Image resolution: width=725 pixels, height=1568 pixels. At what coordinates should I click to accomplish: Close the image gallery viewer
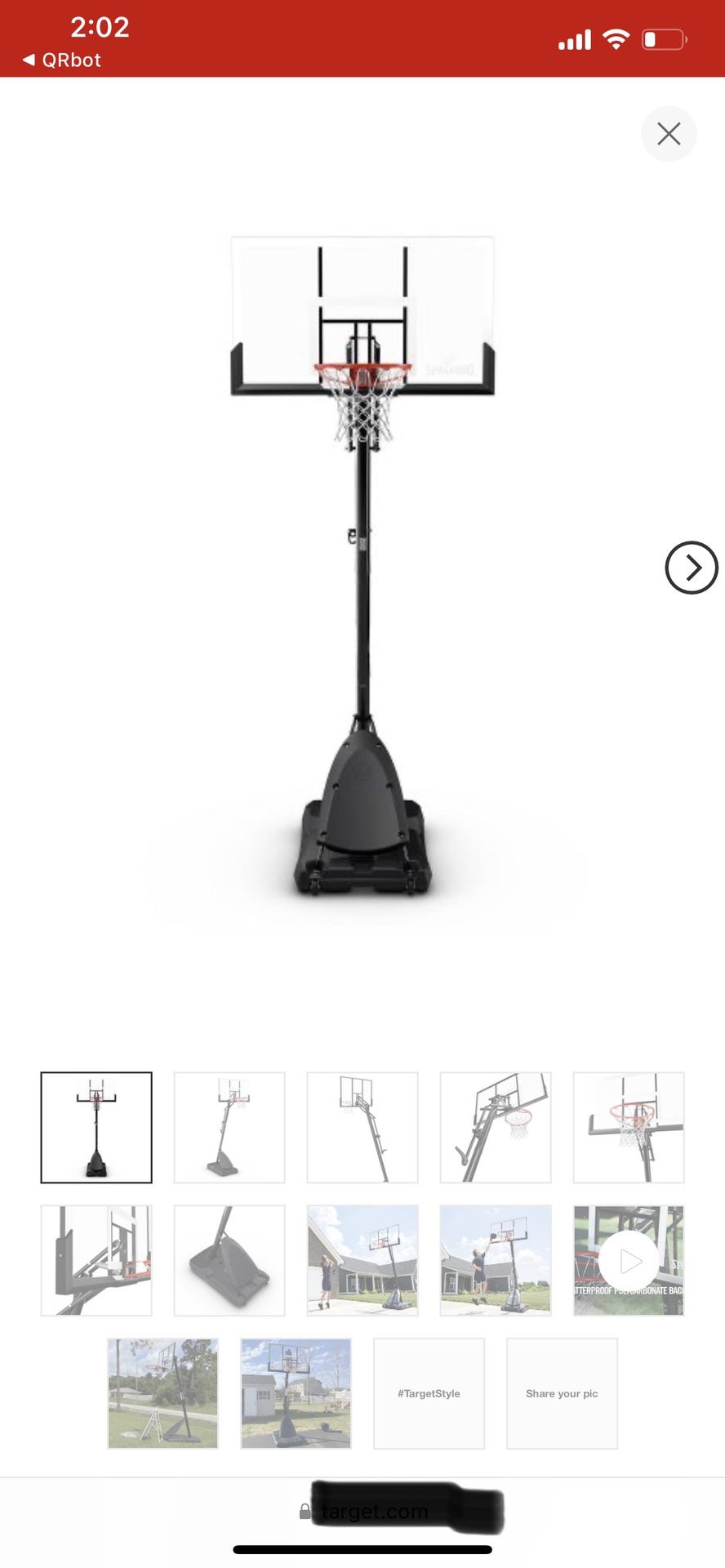(669, 134)
